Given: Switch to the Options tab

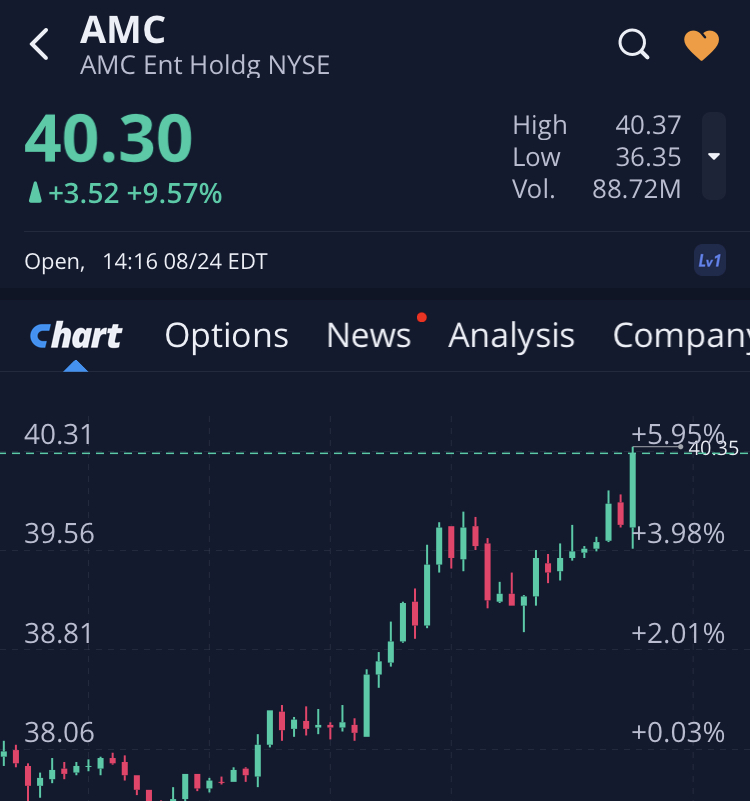Looking at the screenshot, I should 226,336.
